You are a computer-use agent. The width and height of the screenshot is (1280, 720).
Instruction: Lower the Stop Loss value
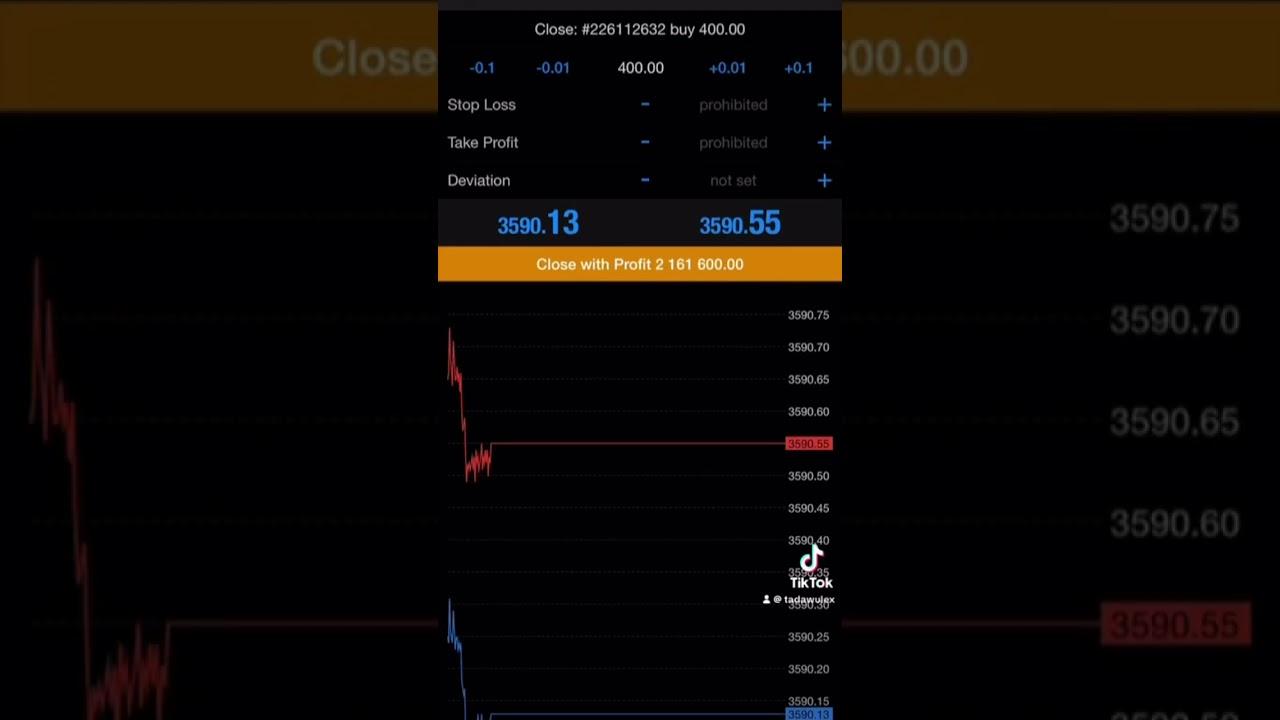pos(645,104)
